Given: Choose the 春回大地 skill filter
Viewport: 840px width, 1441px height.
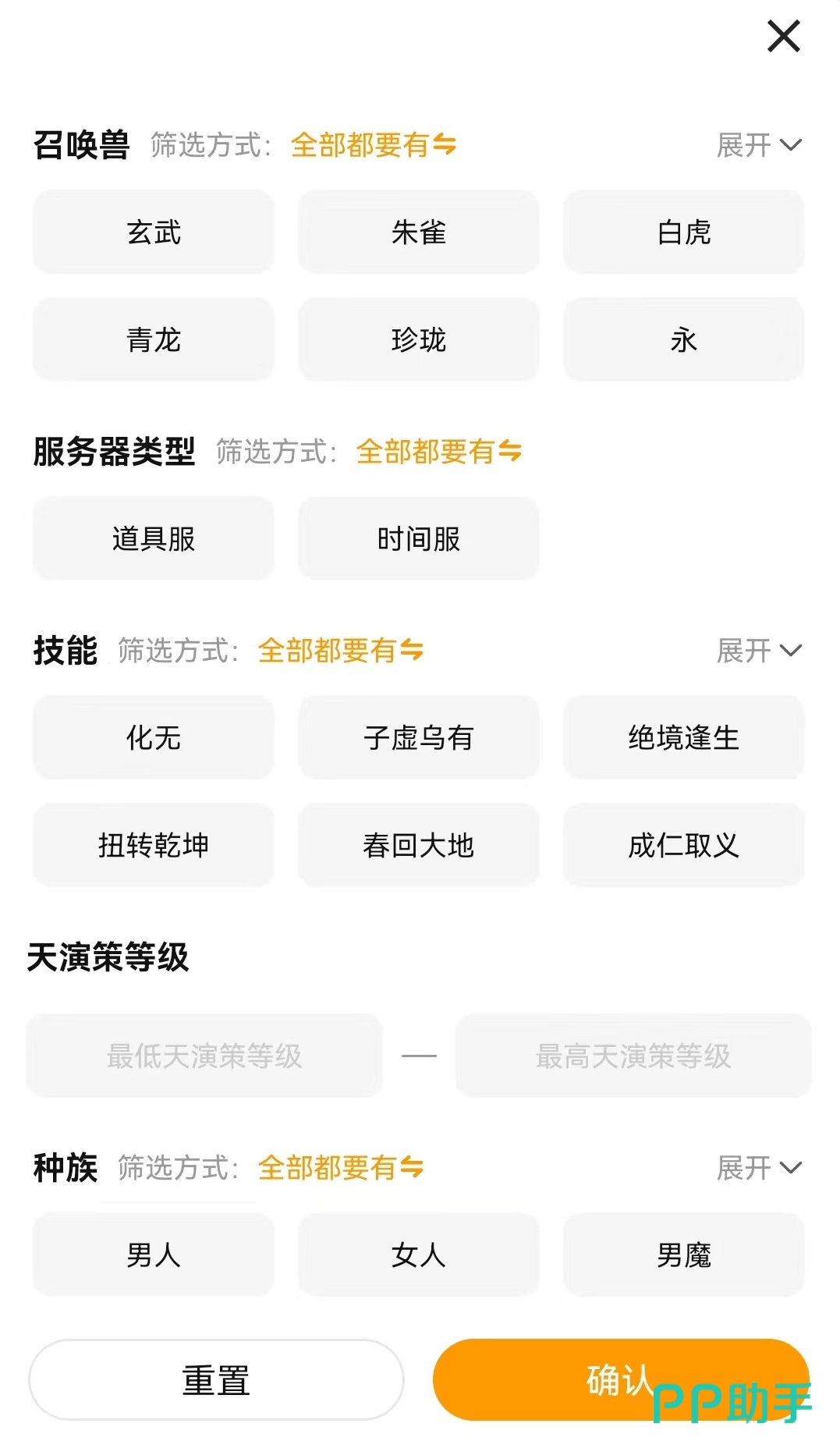Looking at the screenshot, I should point(419,846).
